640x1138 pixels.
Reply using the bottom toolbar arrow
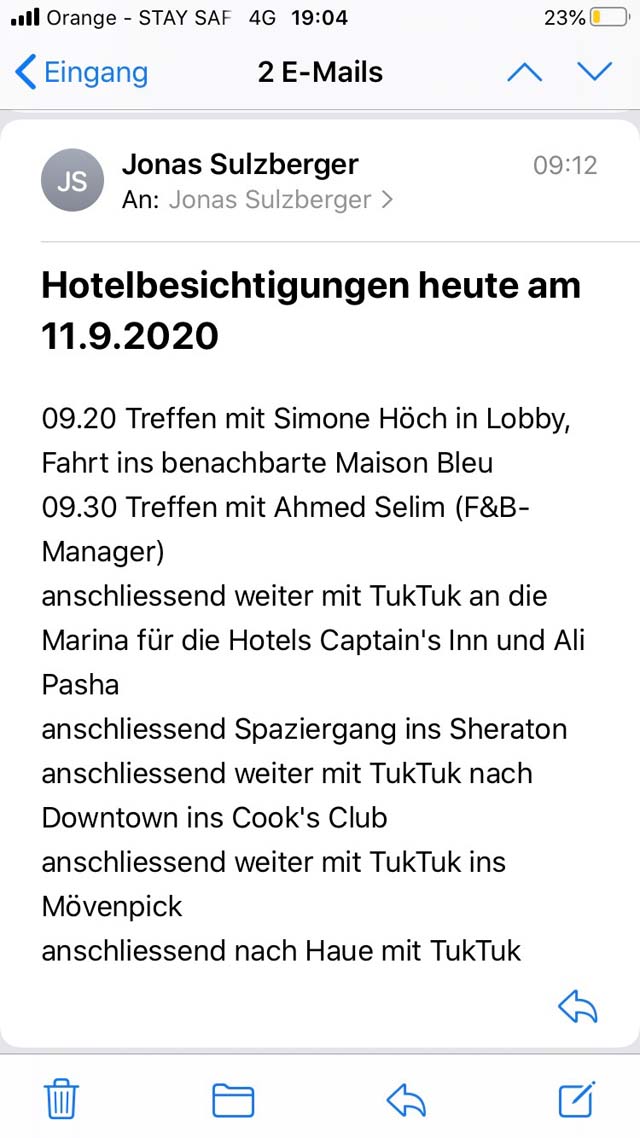pos(406,1100)
